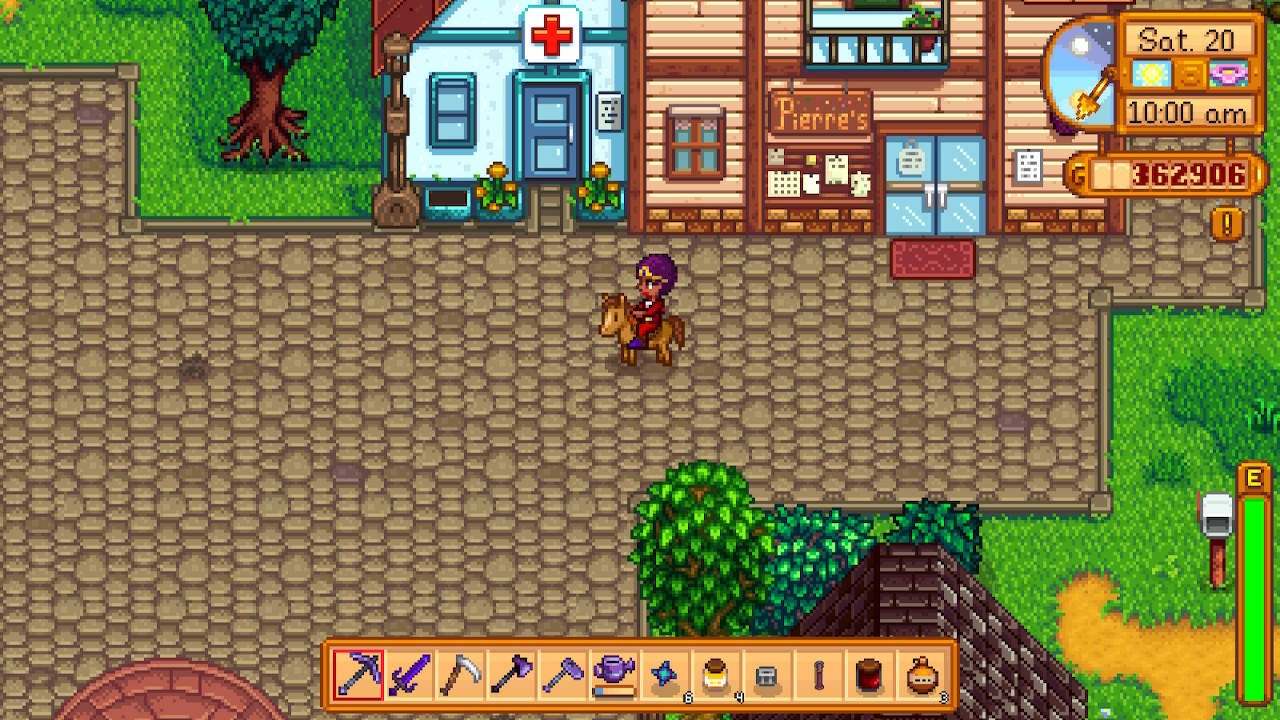
Task: Select the axe in the toolbar
Action: [x=512, y=675]
